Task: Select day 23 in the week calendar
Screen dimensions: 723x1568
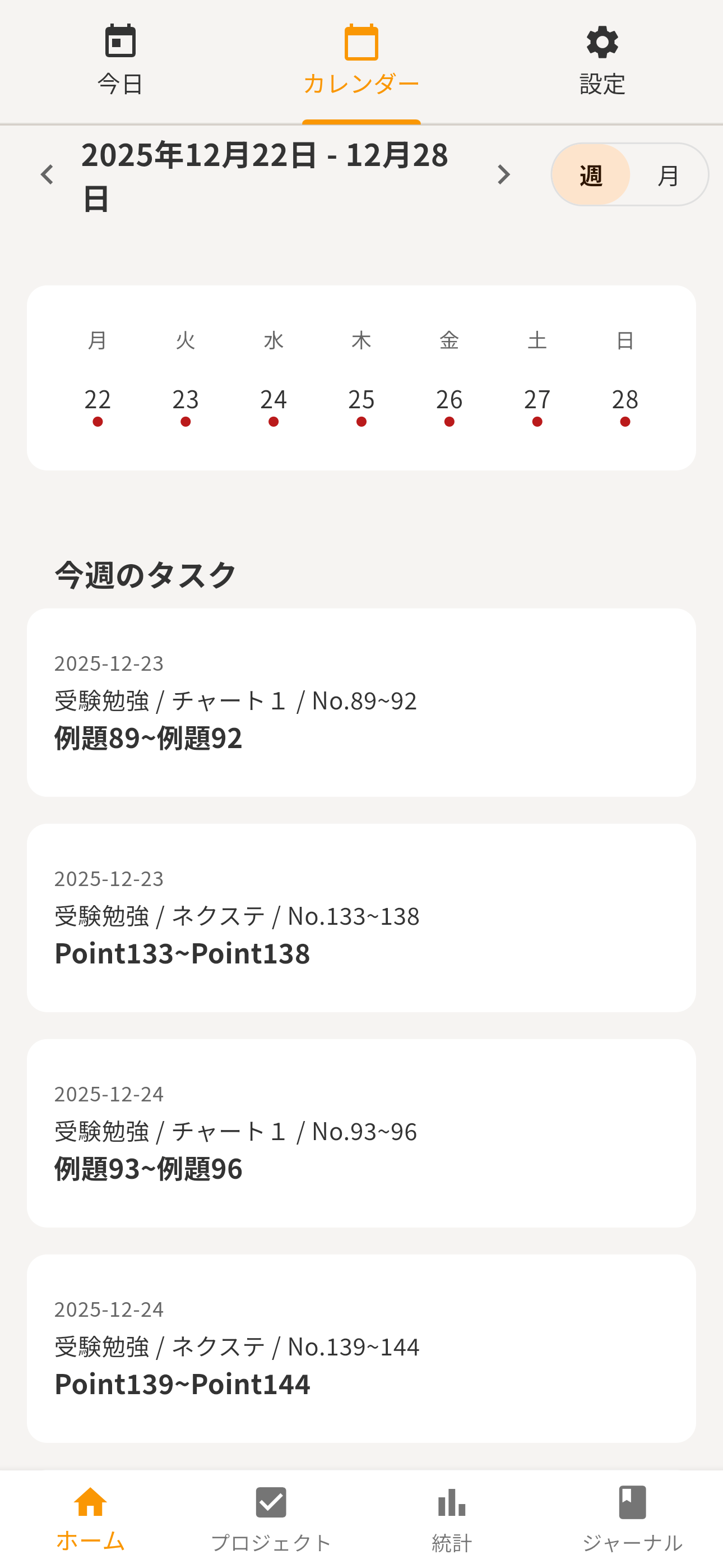Action: pyautogui.click(x=186, y=402)
